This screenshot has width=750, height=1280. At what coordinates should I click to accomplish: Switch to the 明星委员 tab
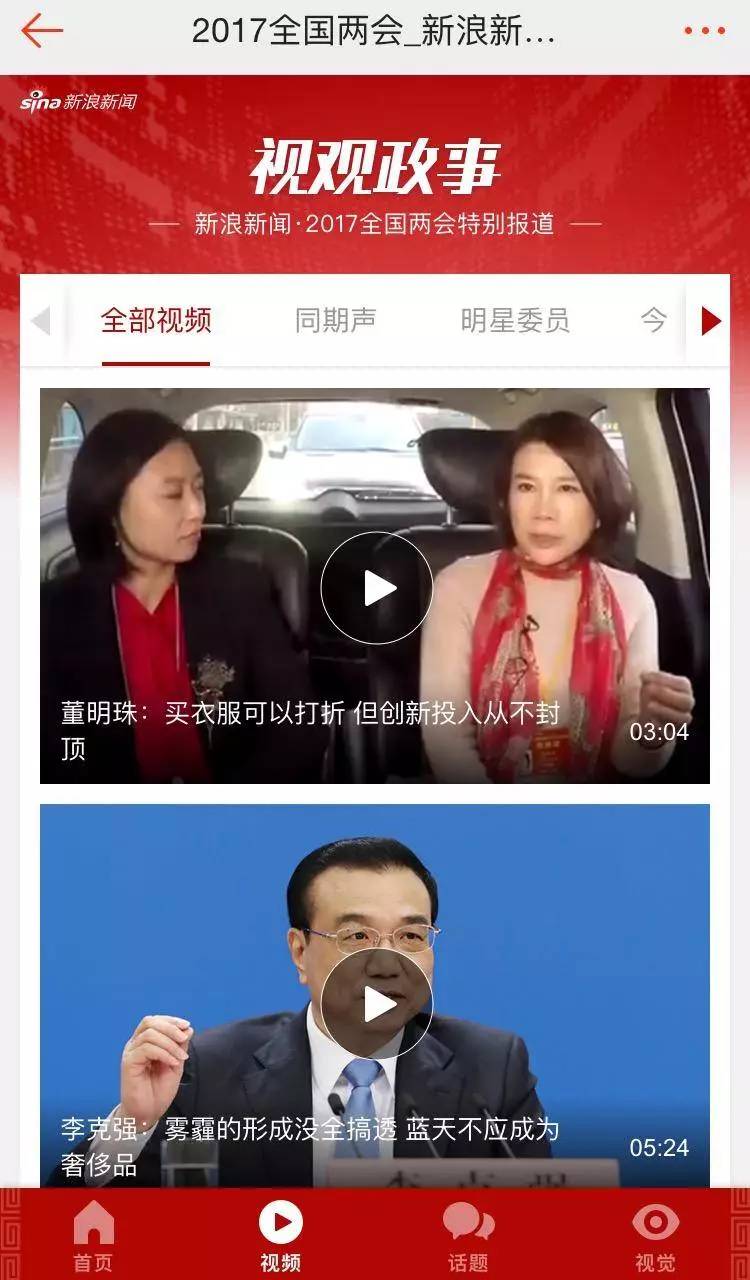514,321
